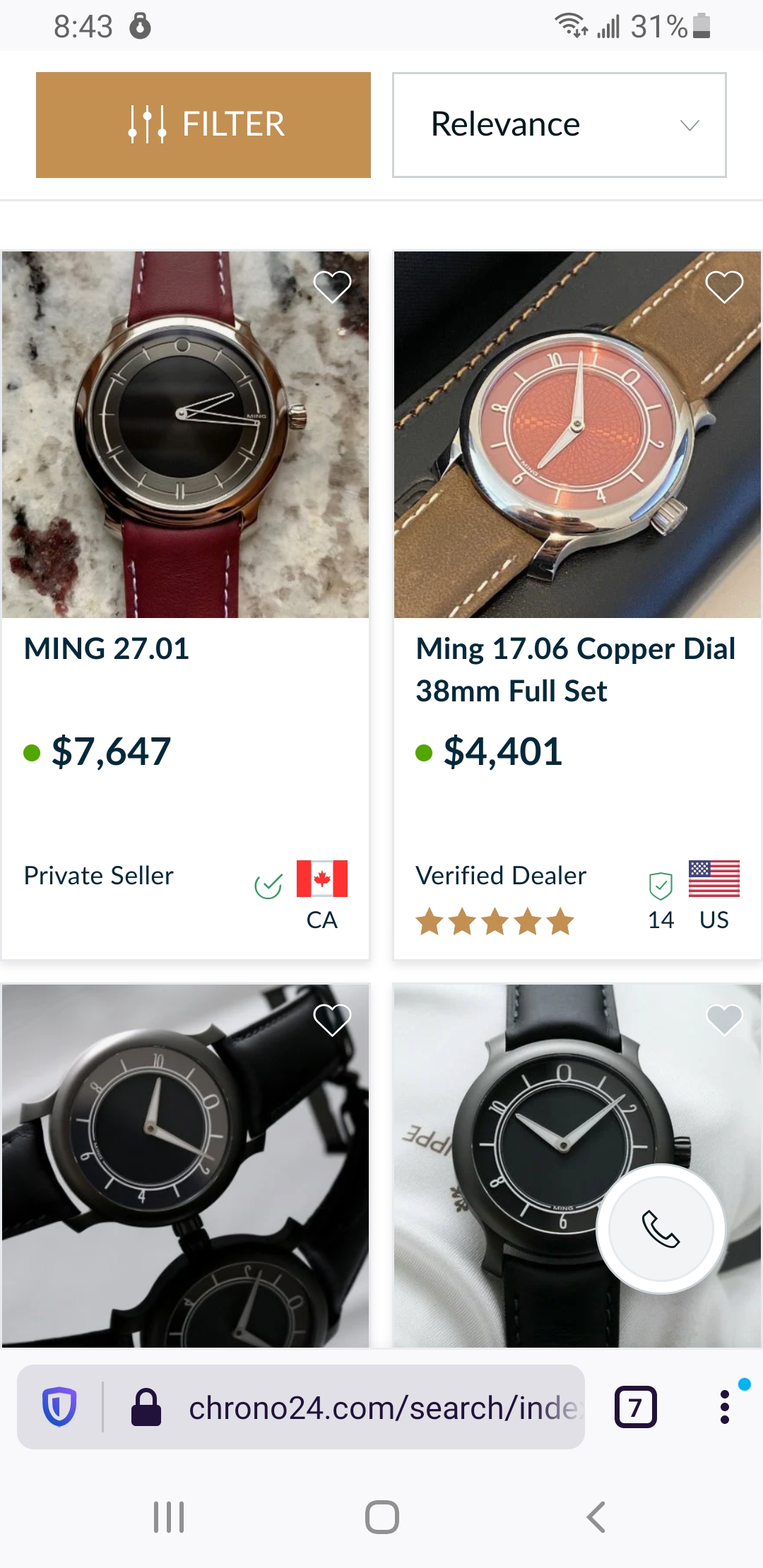This screenshot has height=1568, width=763.
Task: Favorite the MING 27.01 watch
Action: point(332,287)
